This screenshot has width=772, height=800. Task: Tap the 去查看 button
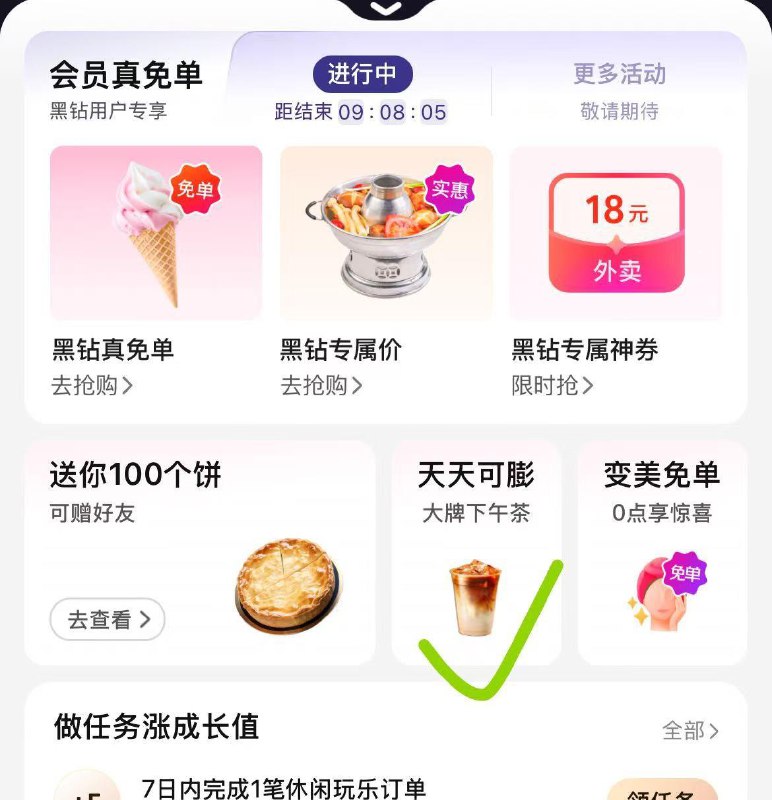(105, 620)
